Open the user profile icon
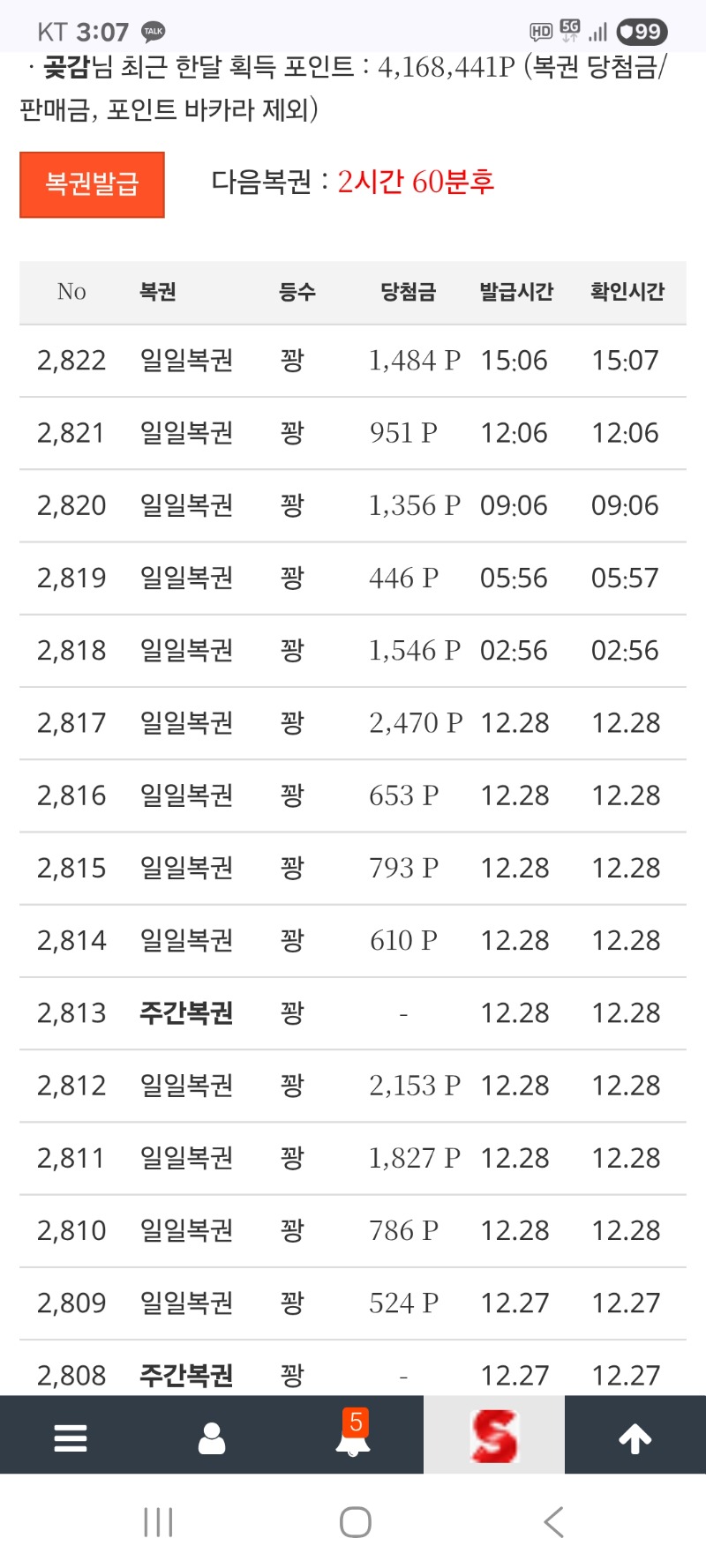This screenshot has height=1568, width=706. pos(212,1437)
